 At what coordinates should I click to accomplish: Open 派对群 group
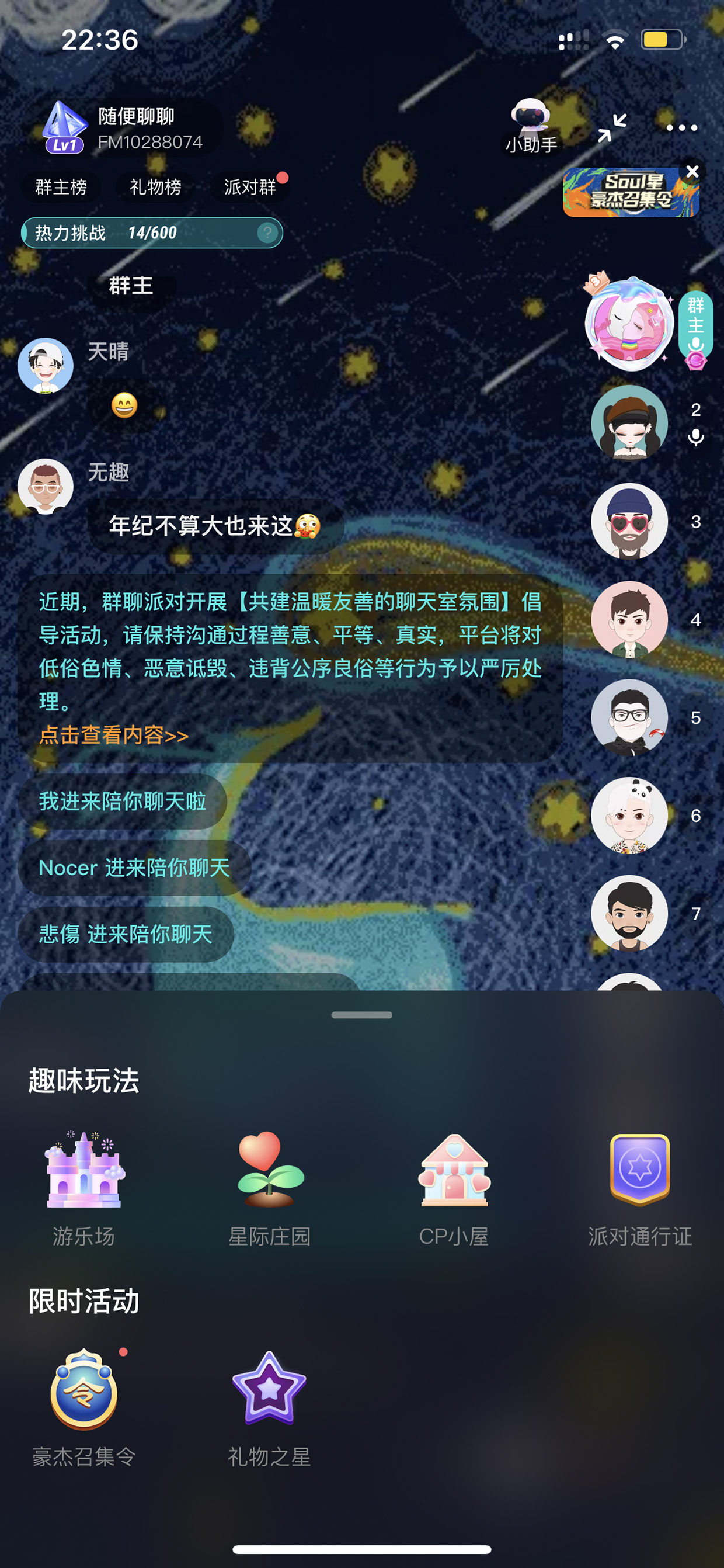(x=250, y=187)
